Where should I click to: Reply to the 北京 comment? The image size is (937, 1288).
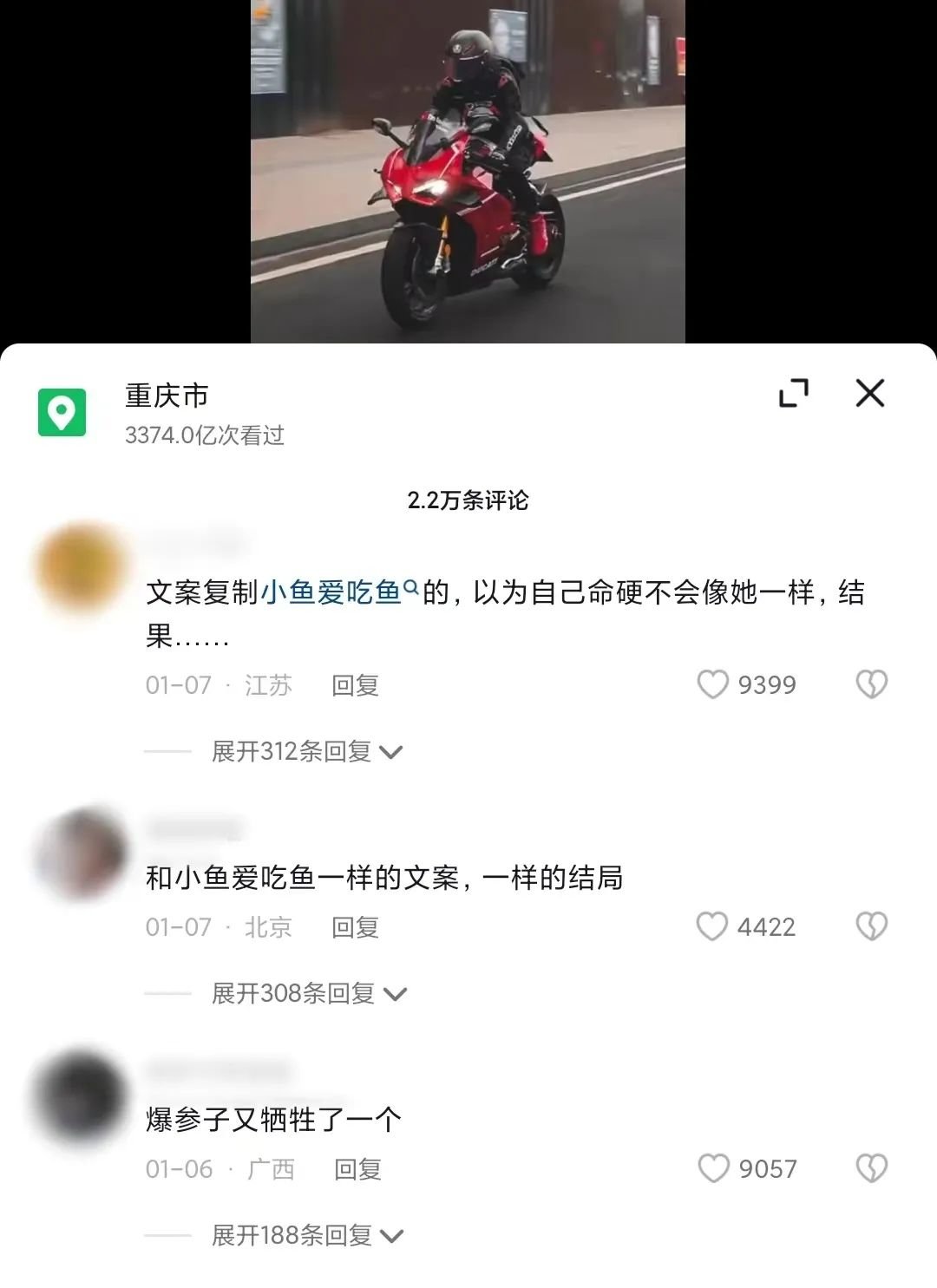coord(355,927)
